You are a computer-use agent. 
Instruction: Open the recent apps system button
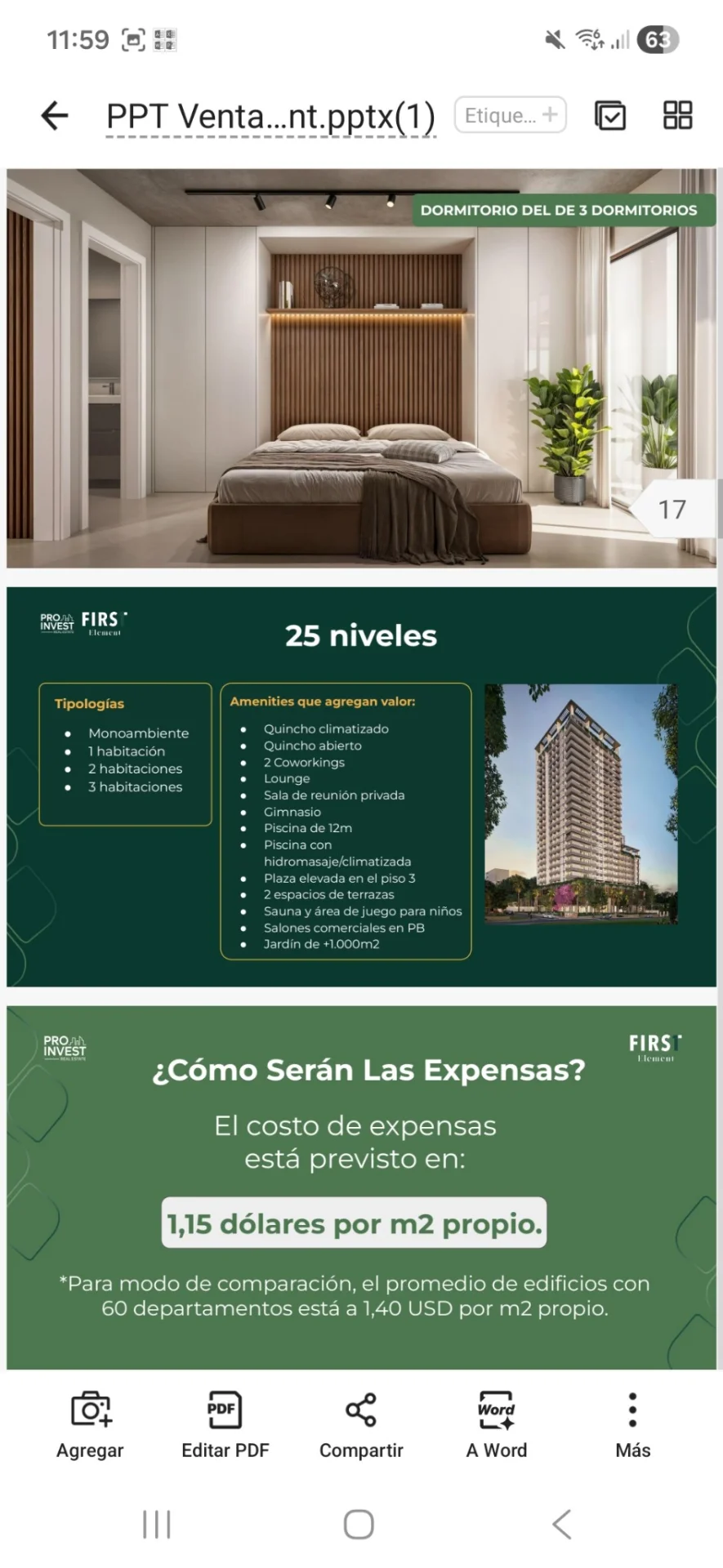pyautogui.click(x=157, y=1524)
